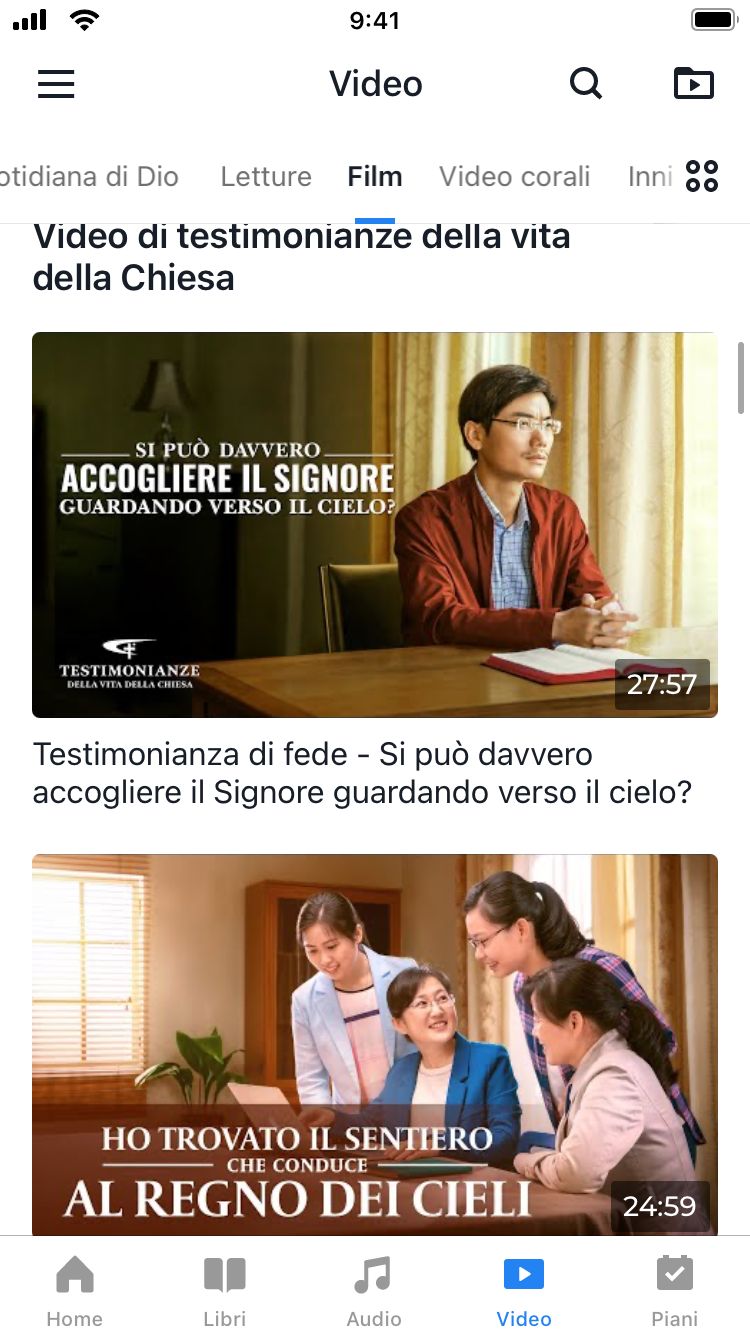Switch to the Audio tab

374,1290
